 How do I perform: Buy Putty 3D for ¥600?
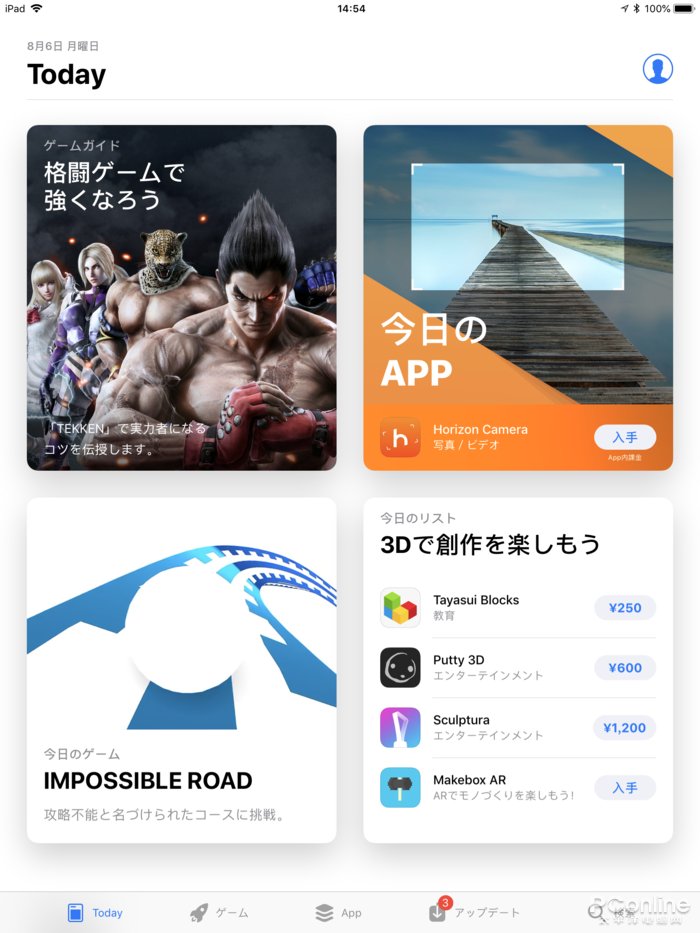(624, 667)
